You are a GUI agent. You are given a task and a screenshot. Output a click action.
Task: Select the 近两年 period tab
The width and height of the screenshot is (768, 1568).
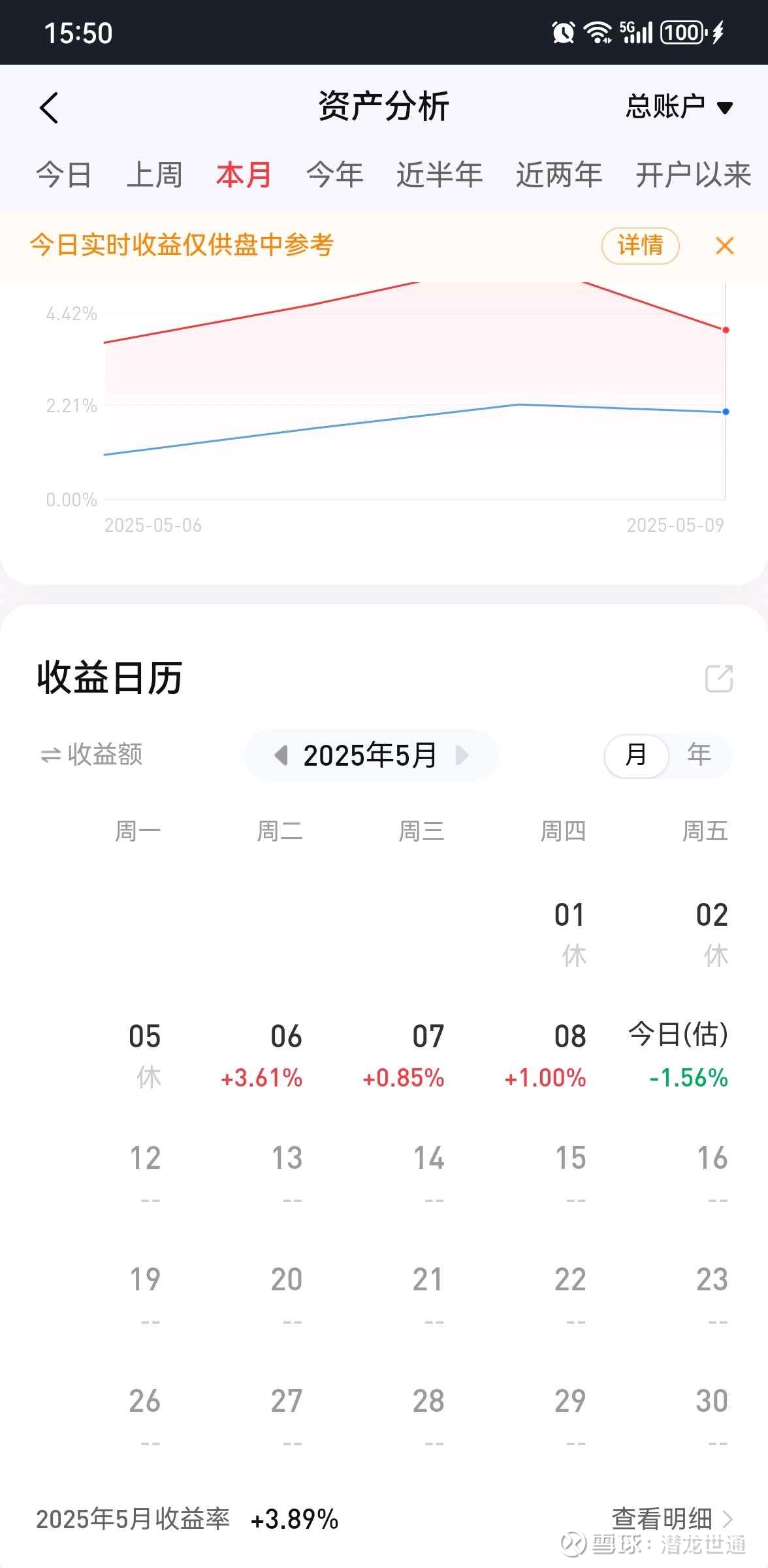559,174
